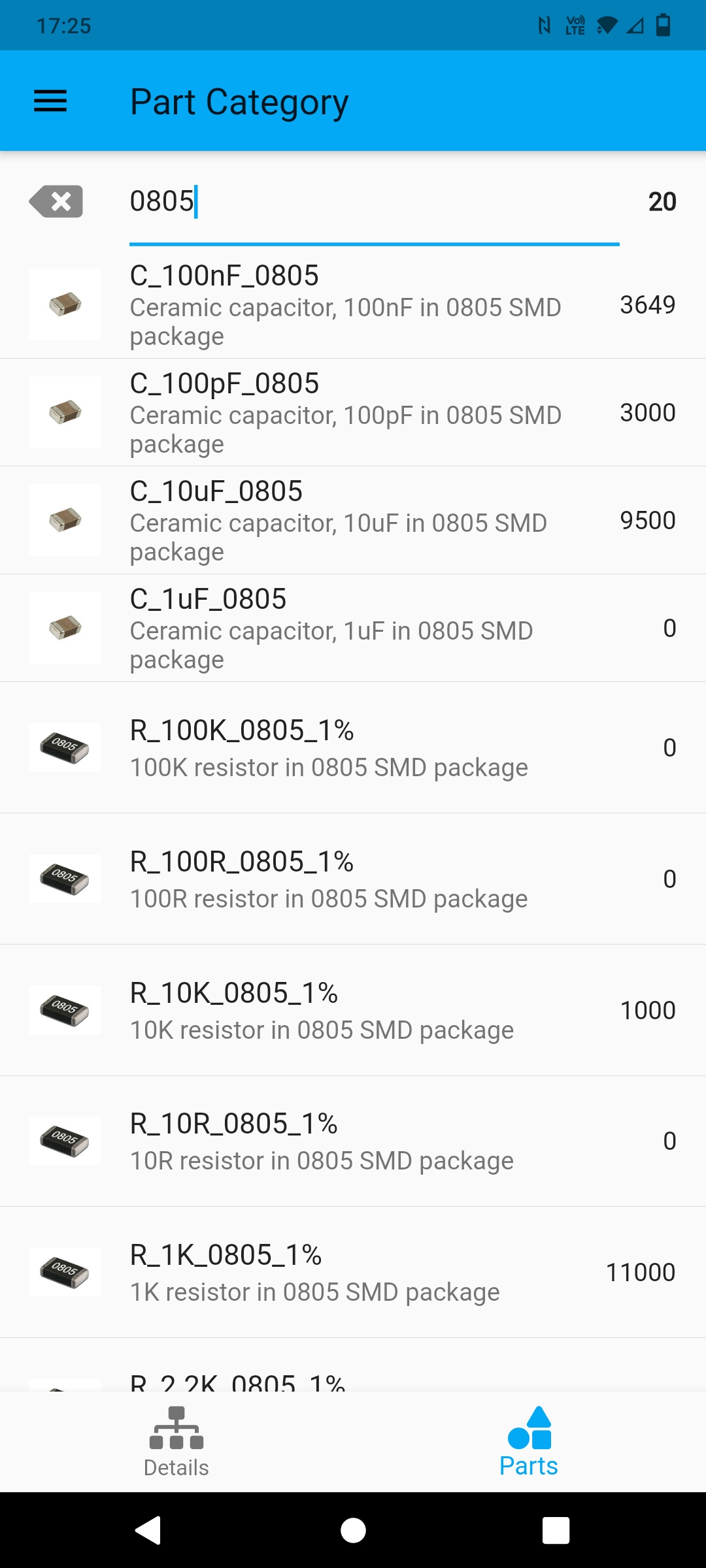706x1568 pixels.
Task: Click the C_100nF_0805 capacitor thumbnail
Action: click(x=63, y=304)
